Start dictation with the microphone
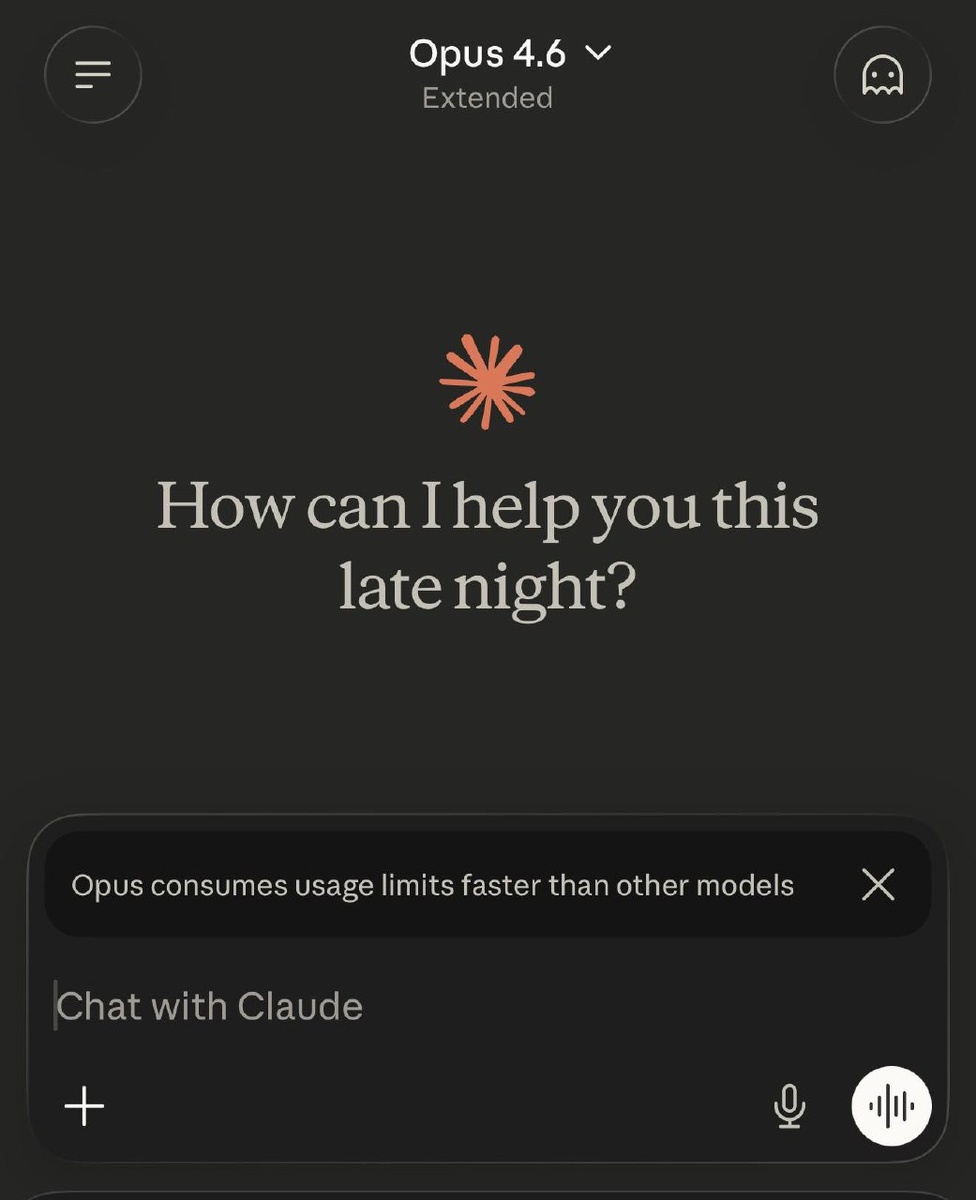This screenshot has width=976, height=1200. click(790, 1106)
